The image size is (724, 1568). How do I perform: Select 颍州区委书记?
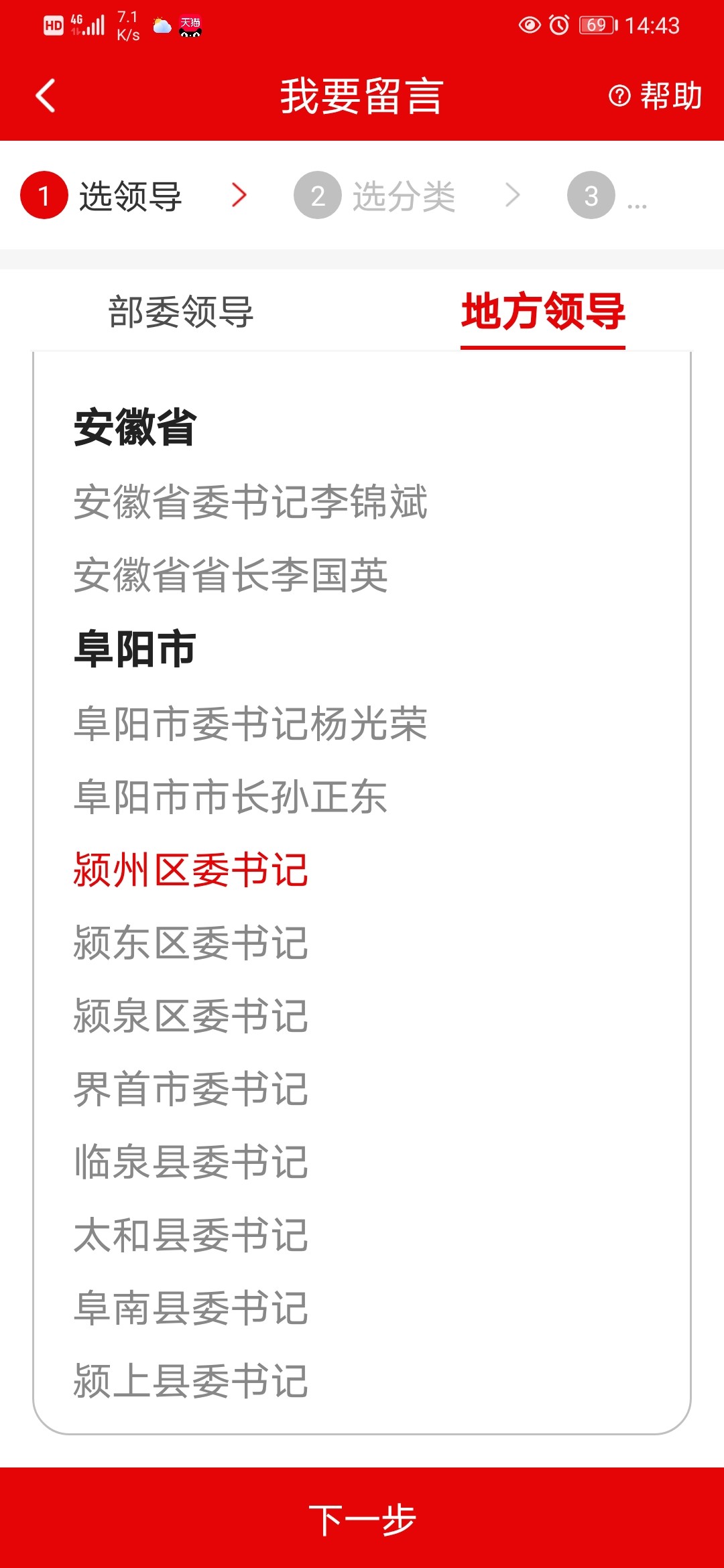pyautogui.click(x=191, y=870)
